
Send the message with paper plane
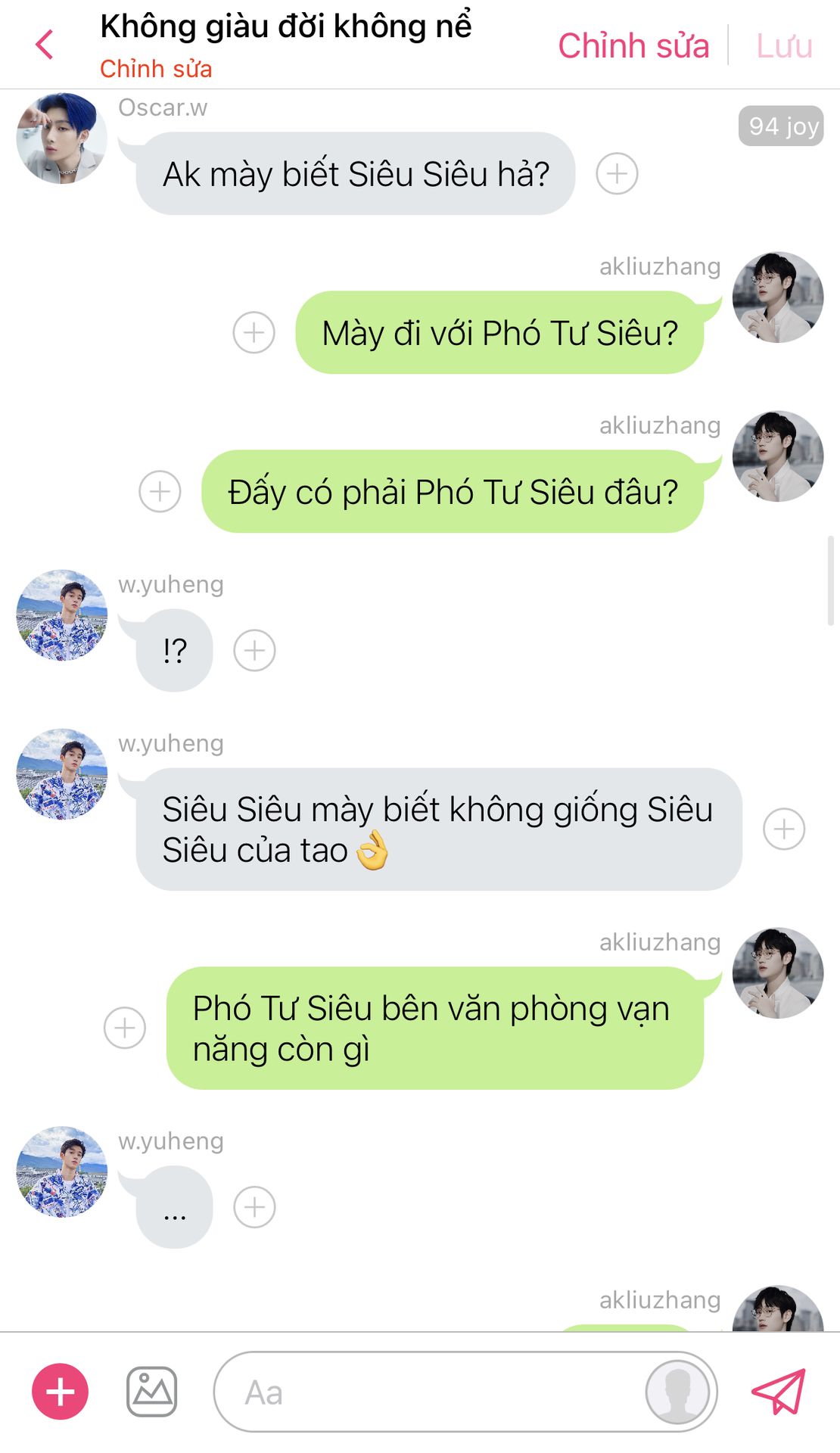(x=779, y=1391)
